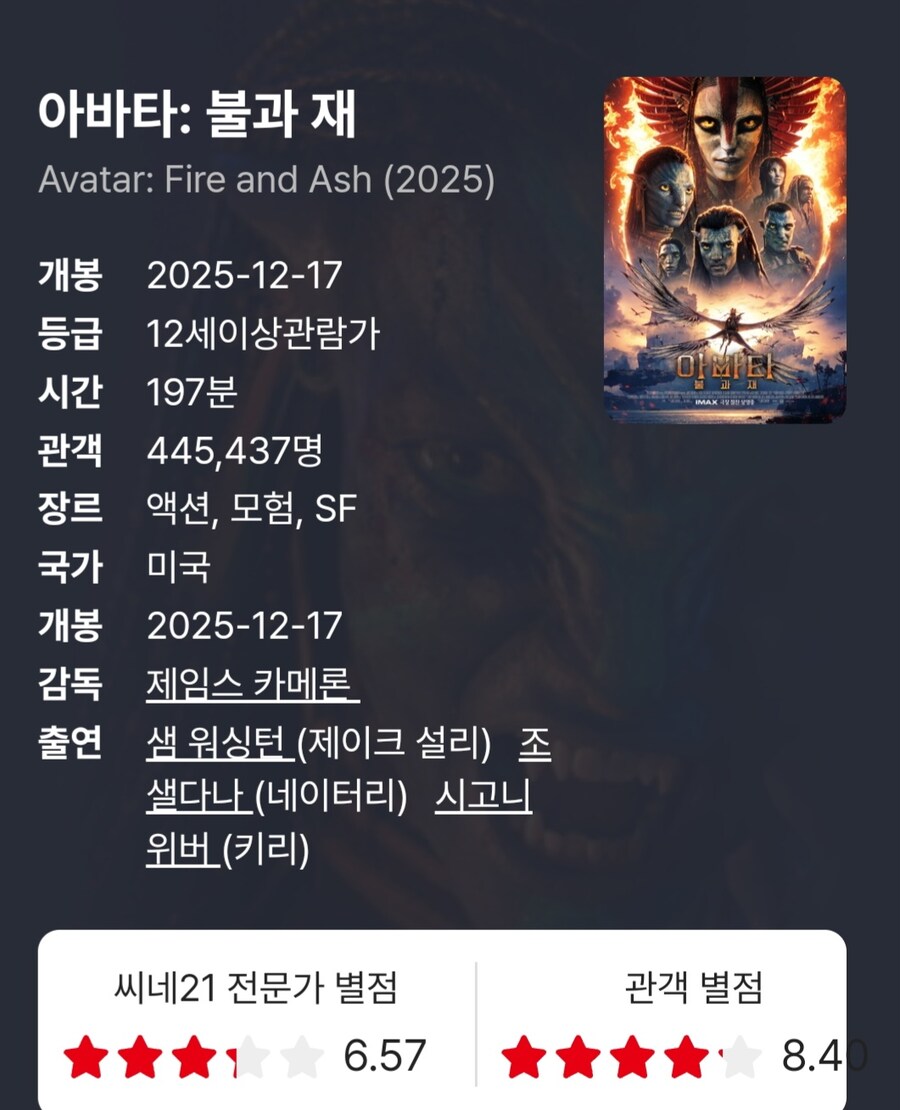This screenshot has width=900, height=1110.
Task: Set a rating by clicking the middle expert star
Action: point(195,1054)
